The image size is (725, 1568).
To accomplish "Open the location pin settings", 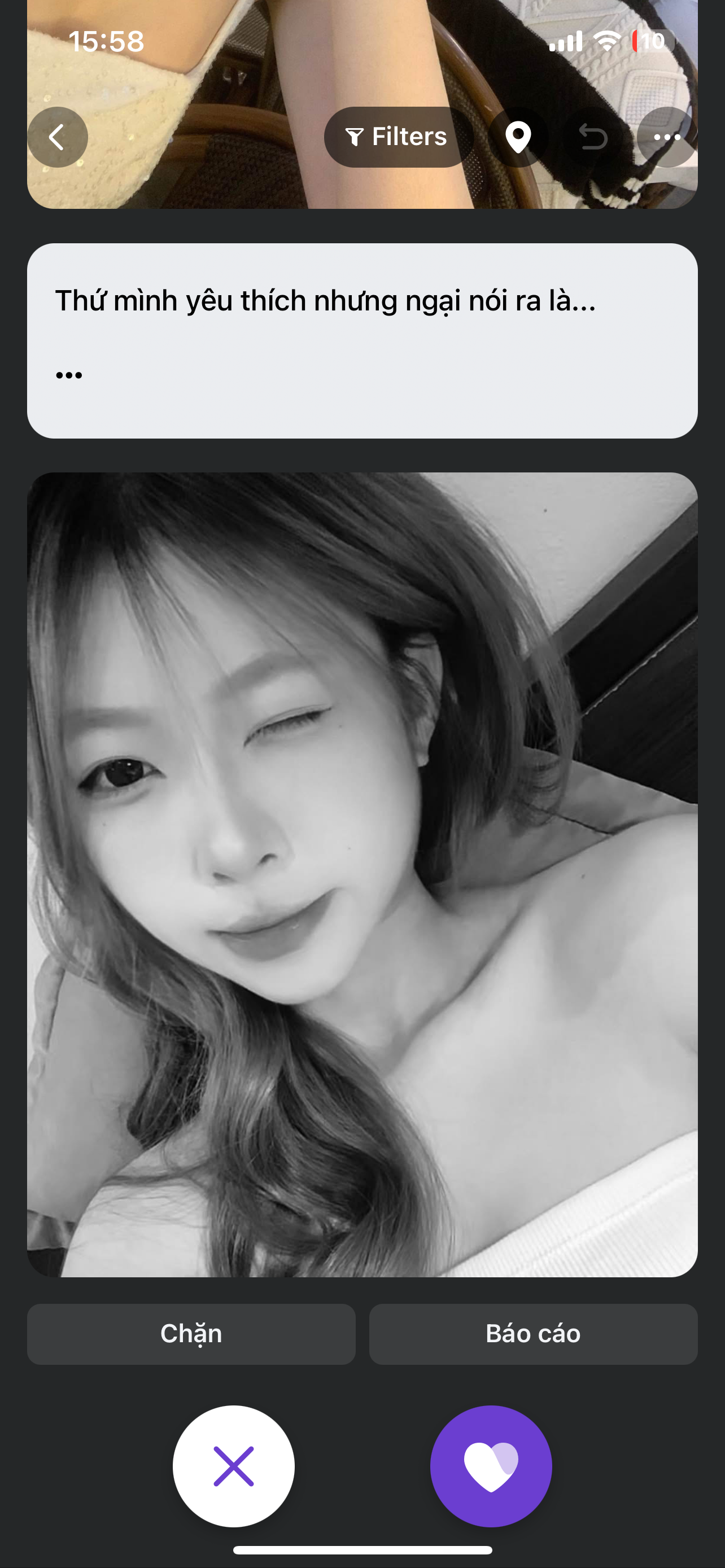I will (518, 137).
